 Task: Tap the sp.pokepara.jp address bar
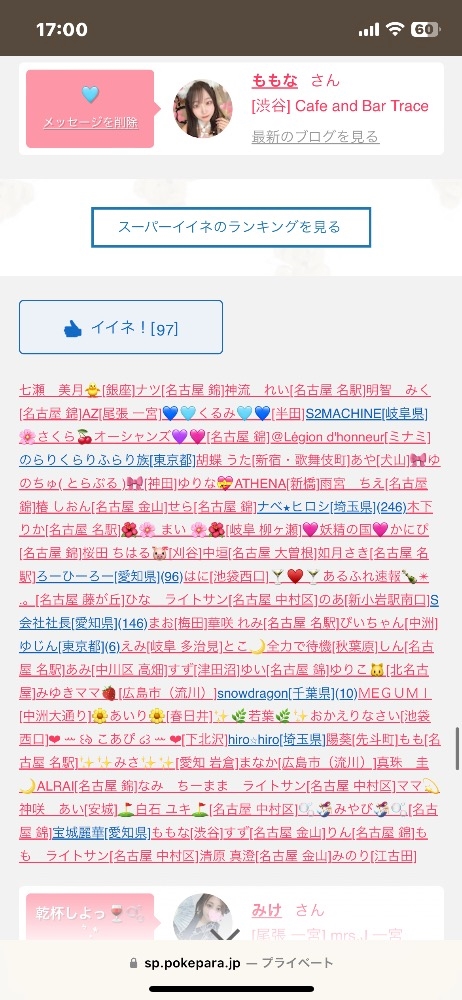231,963
